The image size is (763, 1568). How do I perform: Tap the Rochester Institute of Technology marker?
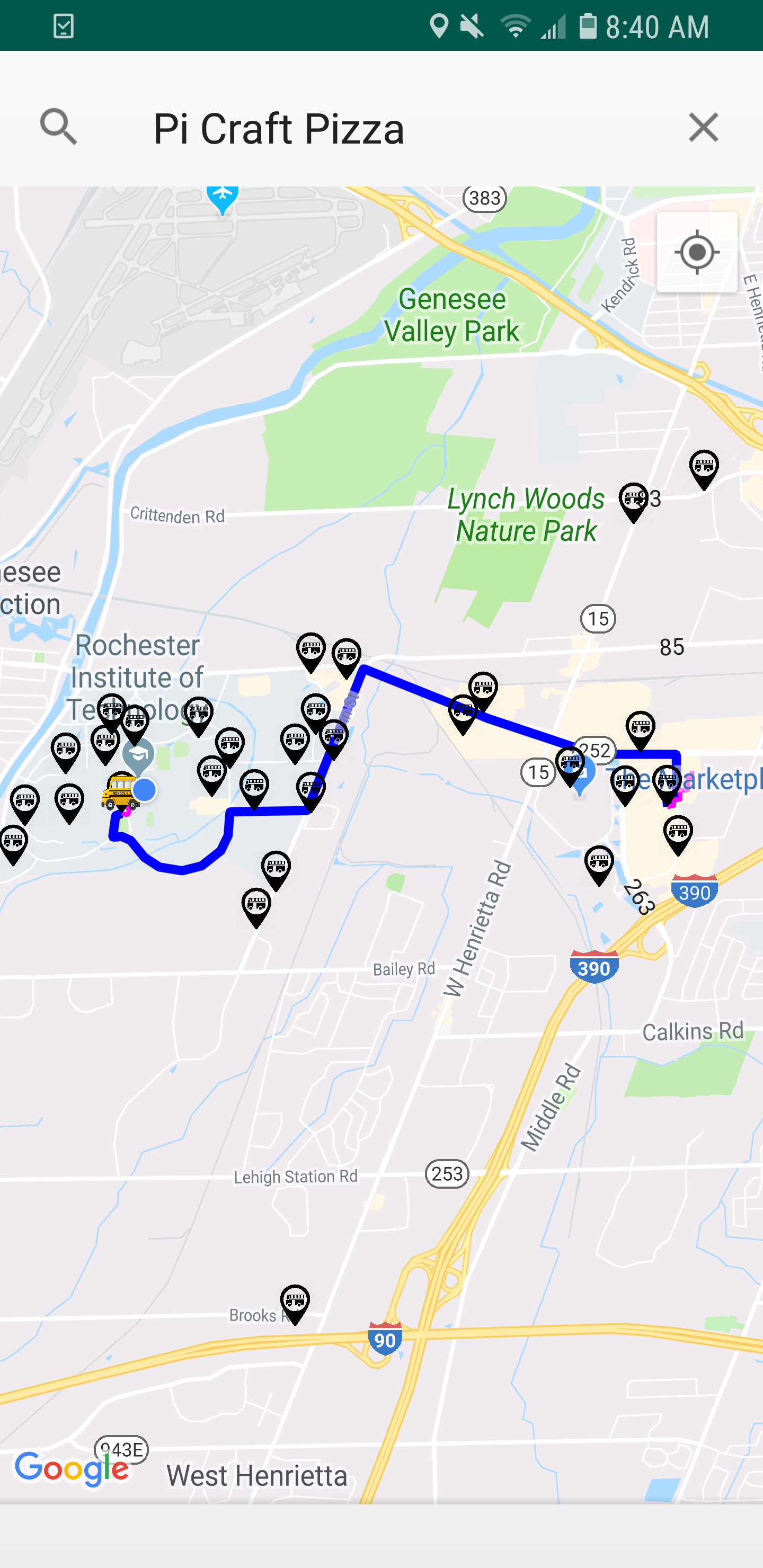[x=139, y=755]
